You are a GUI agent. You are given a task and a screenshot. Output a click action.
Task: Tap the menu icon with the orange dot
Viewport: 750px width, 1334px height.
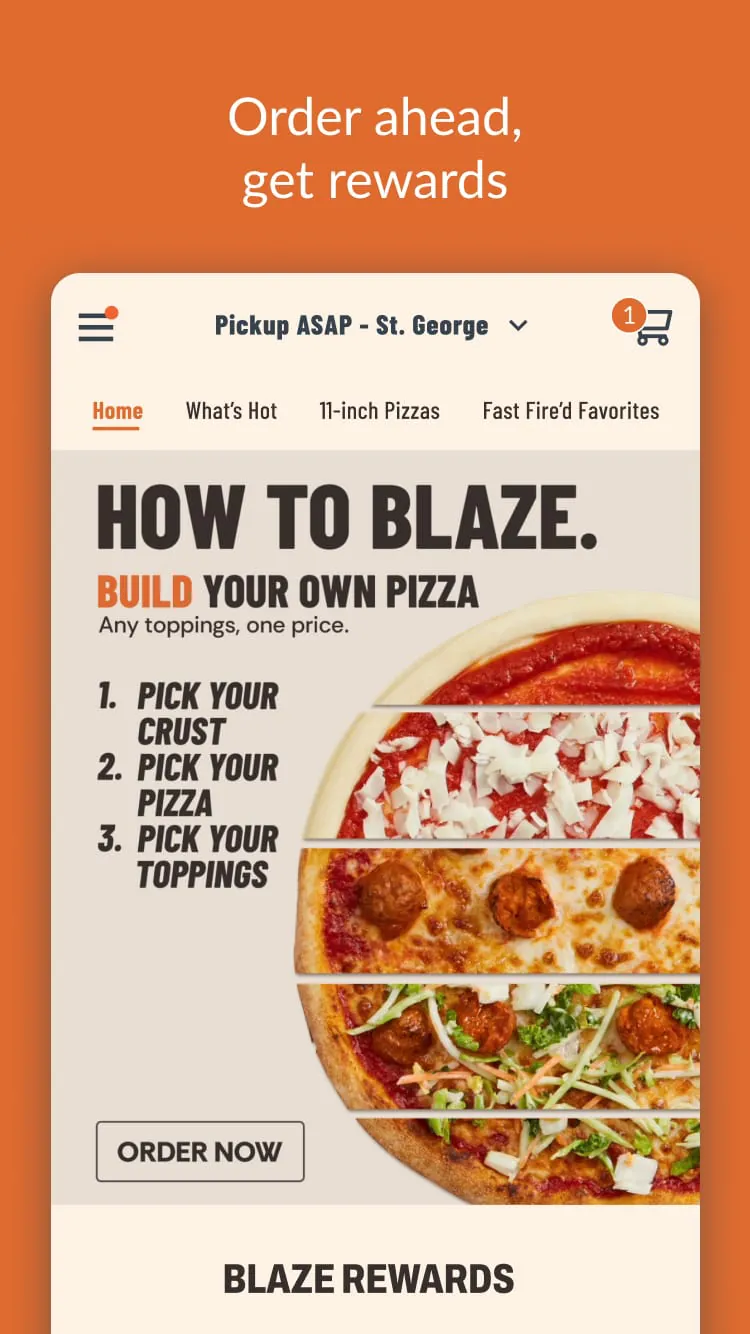pyautogui.click(x=96, y=327)
